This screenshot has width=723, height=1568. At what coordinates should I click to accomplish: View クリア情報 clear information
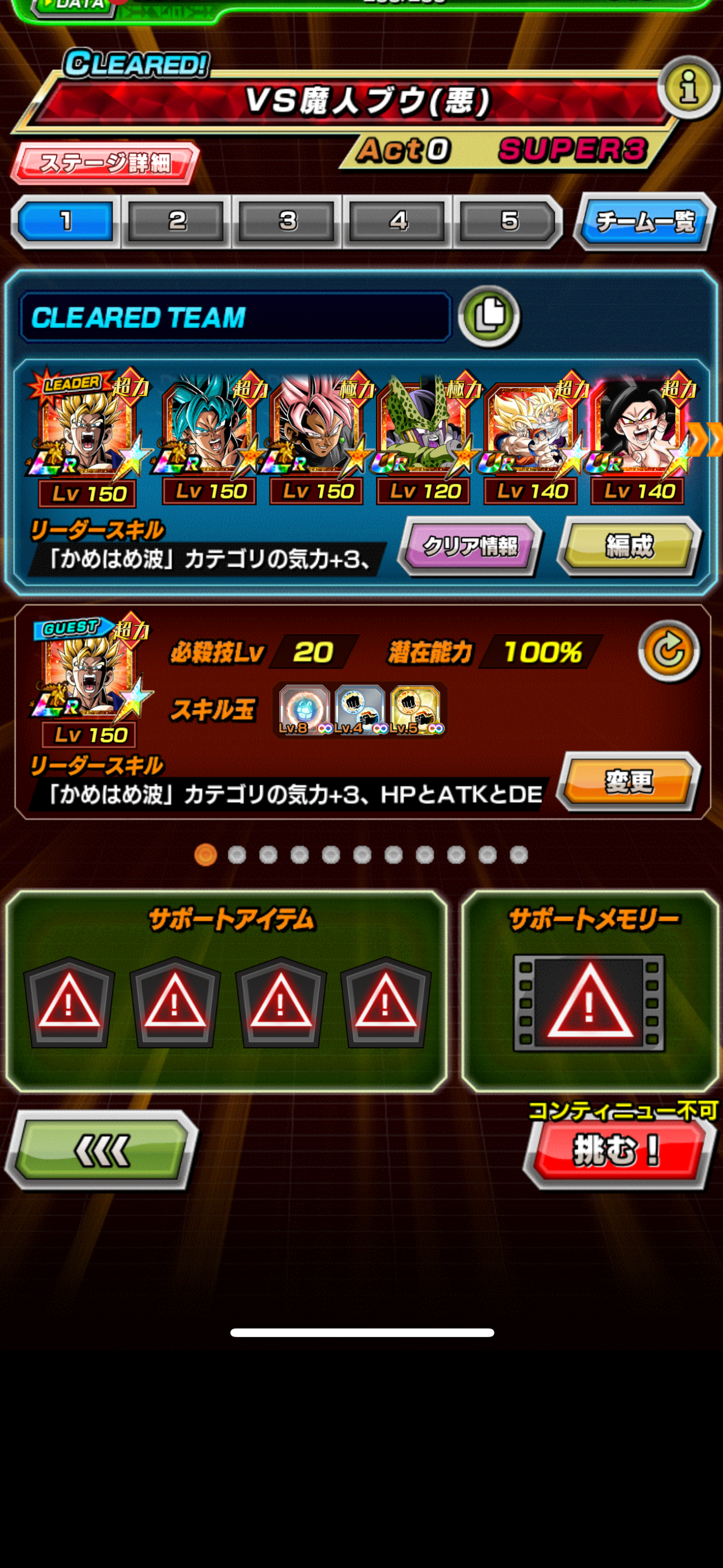coord(470,546)
